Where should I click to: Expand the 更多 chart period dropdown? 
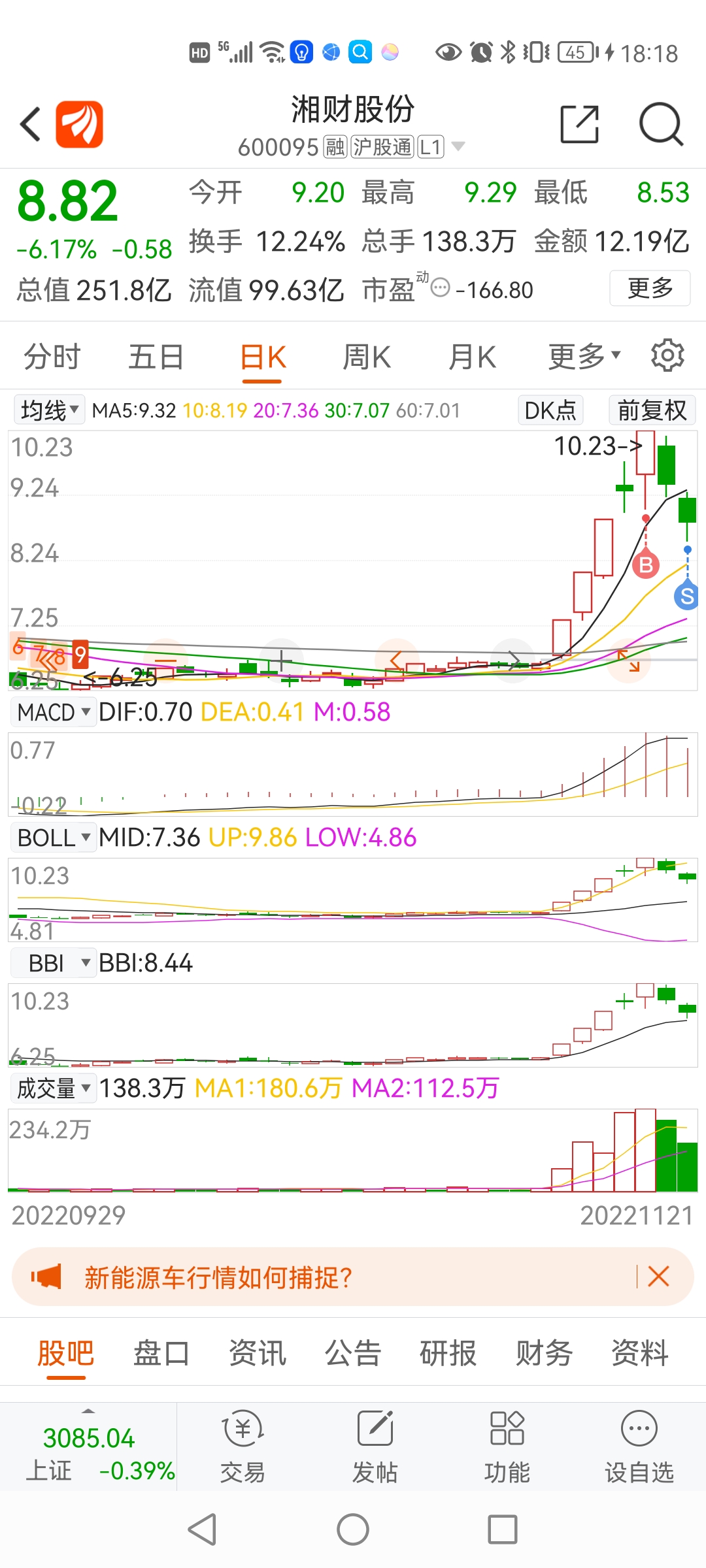coord(584,356)
